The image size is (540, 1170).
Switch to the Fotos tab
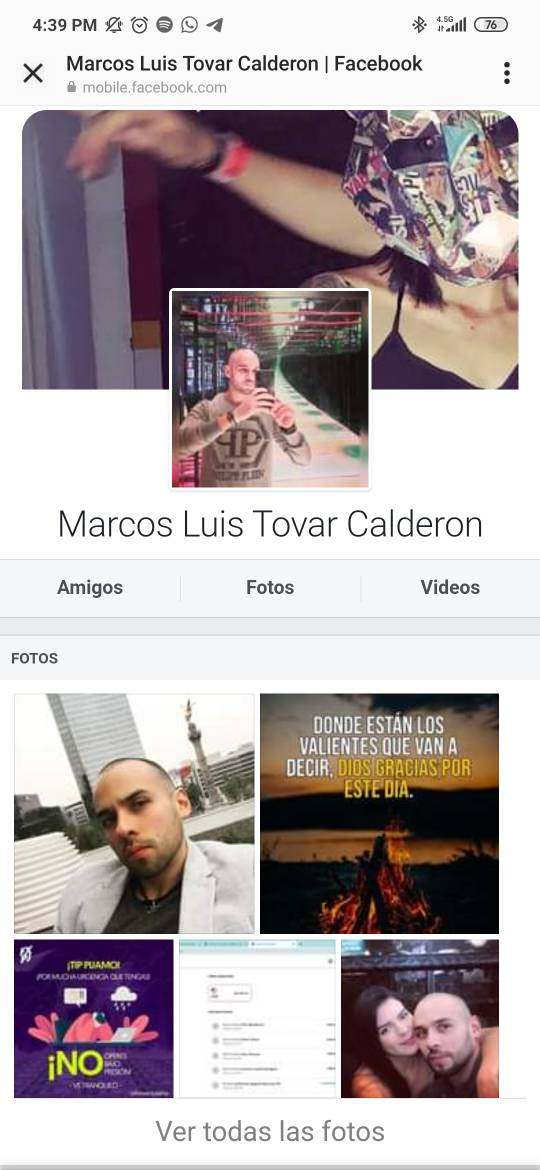[x=270, y=587]
